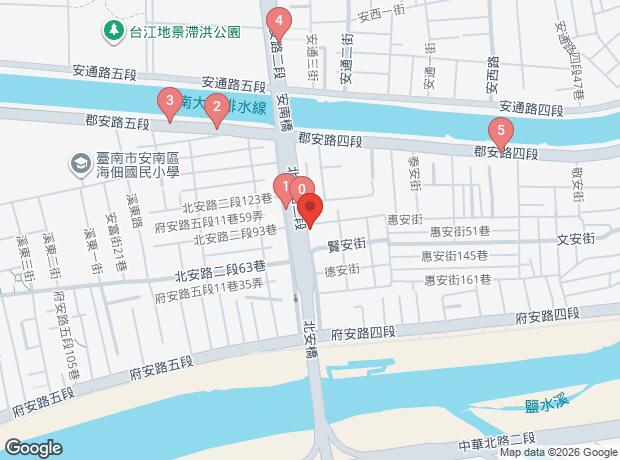Tap map marker number 1
The width and height of the screenshot is (620, 460).
pos(284,185)
